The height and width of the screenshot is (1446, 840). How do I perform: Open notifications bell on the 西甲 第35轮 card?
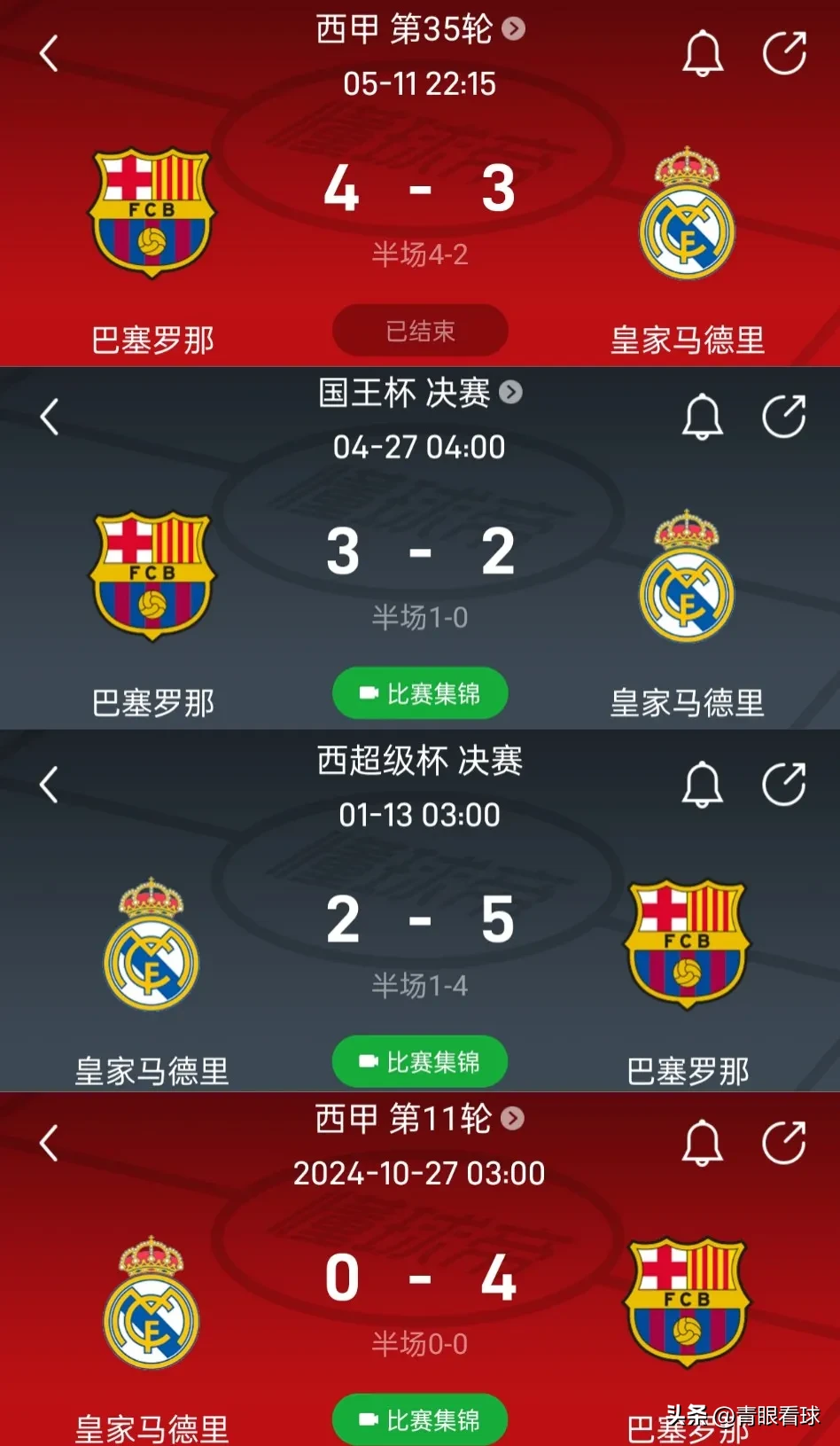(x=703, y=54)
